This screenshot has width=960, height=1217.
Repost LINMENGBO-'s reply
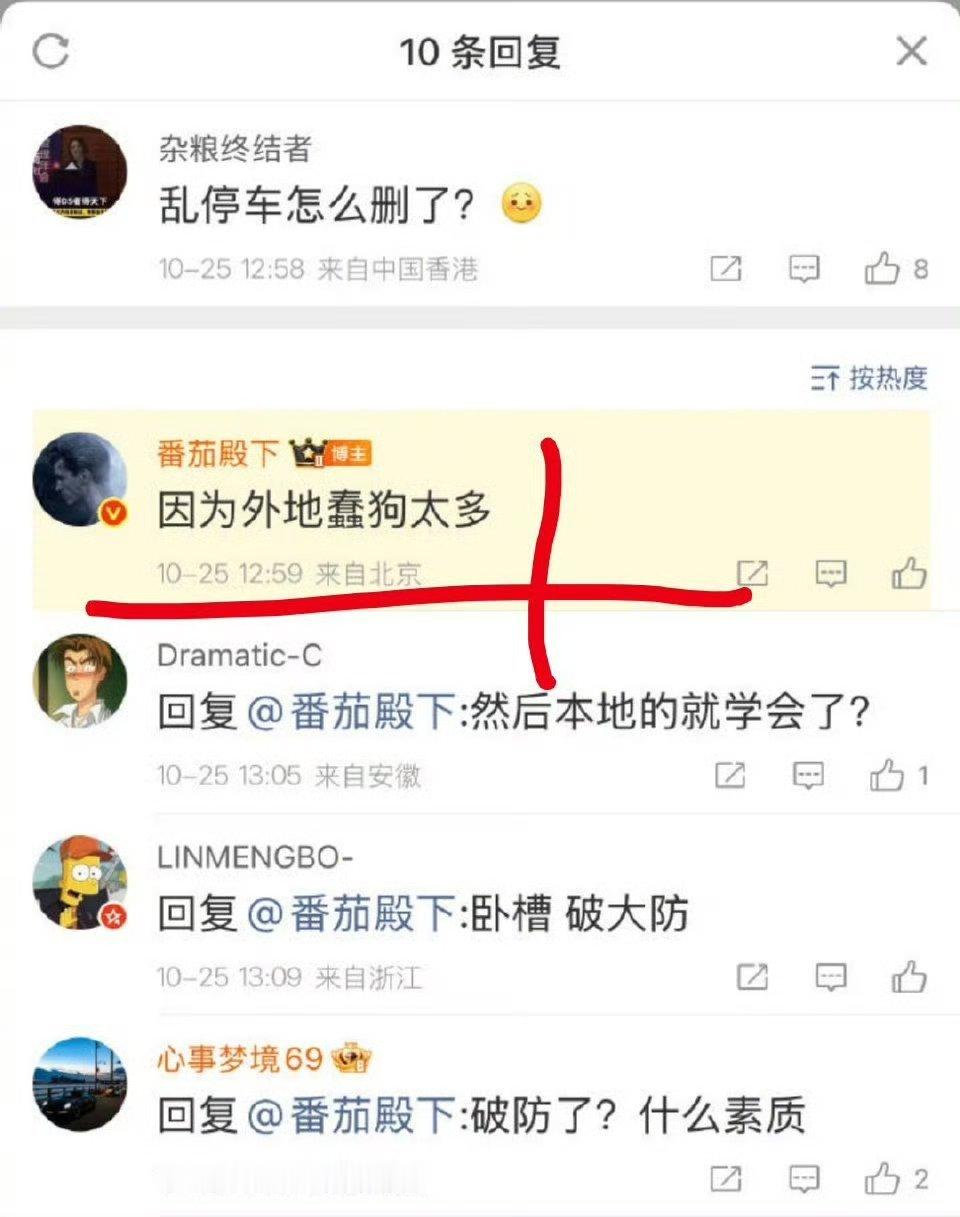click(x=752, y=976)
